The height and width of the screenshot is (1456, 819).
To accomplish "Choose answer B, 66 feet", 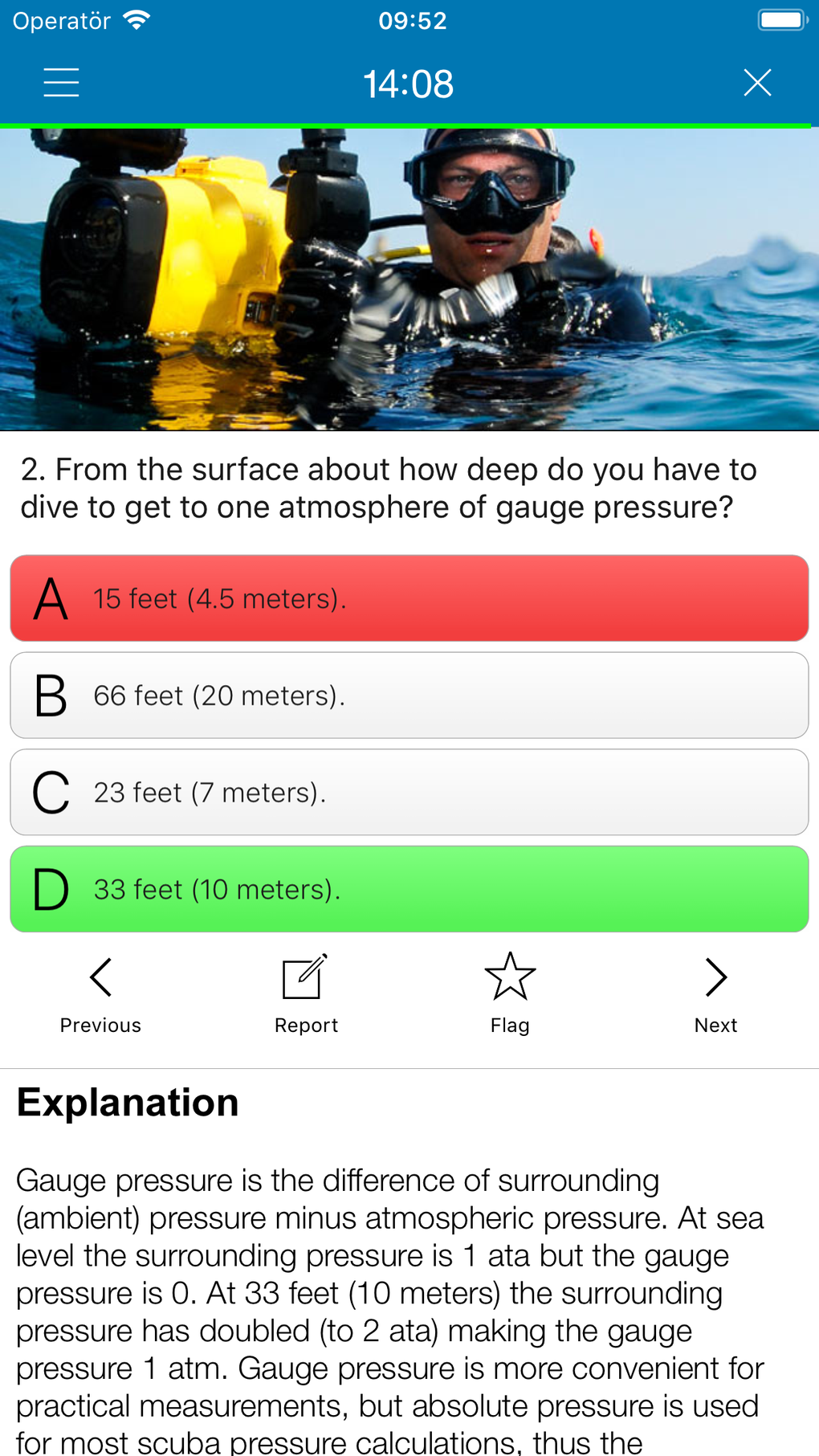I will pos(409,695).
